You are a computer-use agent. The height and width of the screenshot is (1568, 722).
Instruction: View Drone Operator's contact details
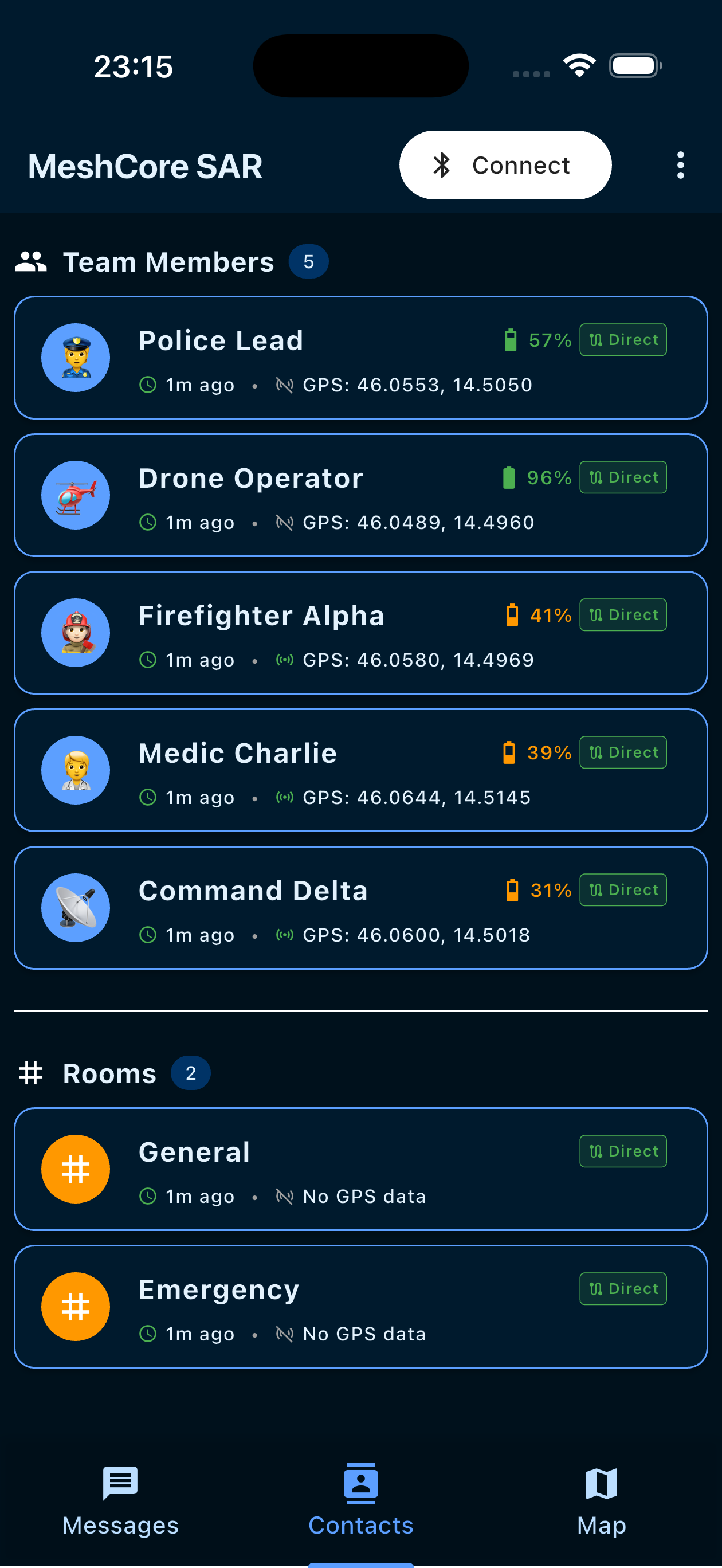pos(360,496)
